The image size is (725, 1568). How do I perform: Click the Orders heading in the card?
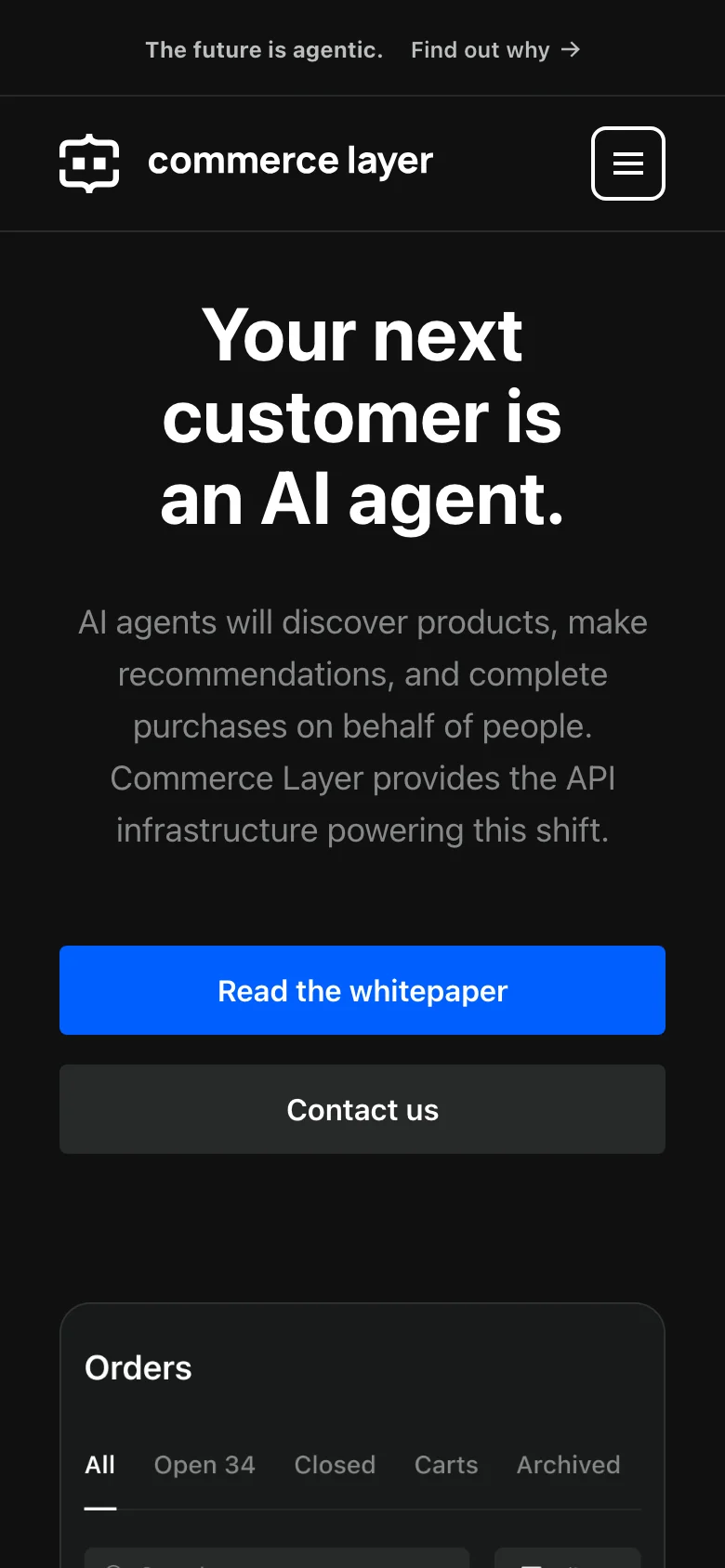coord(138,1367)
